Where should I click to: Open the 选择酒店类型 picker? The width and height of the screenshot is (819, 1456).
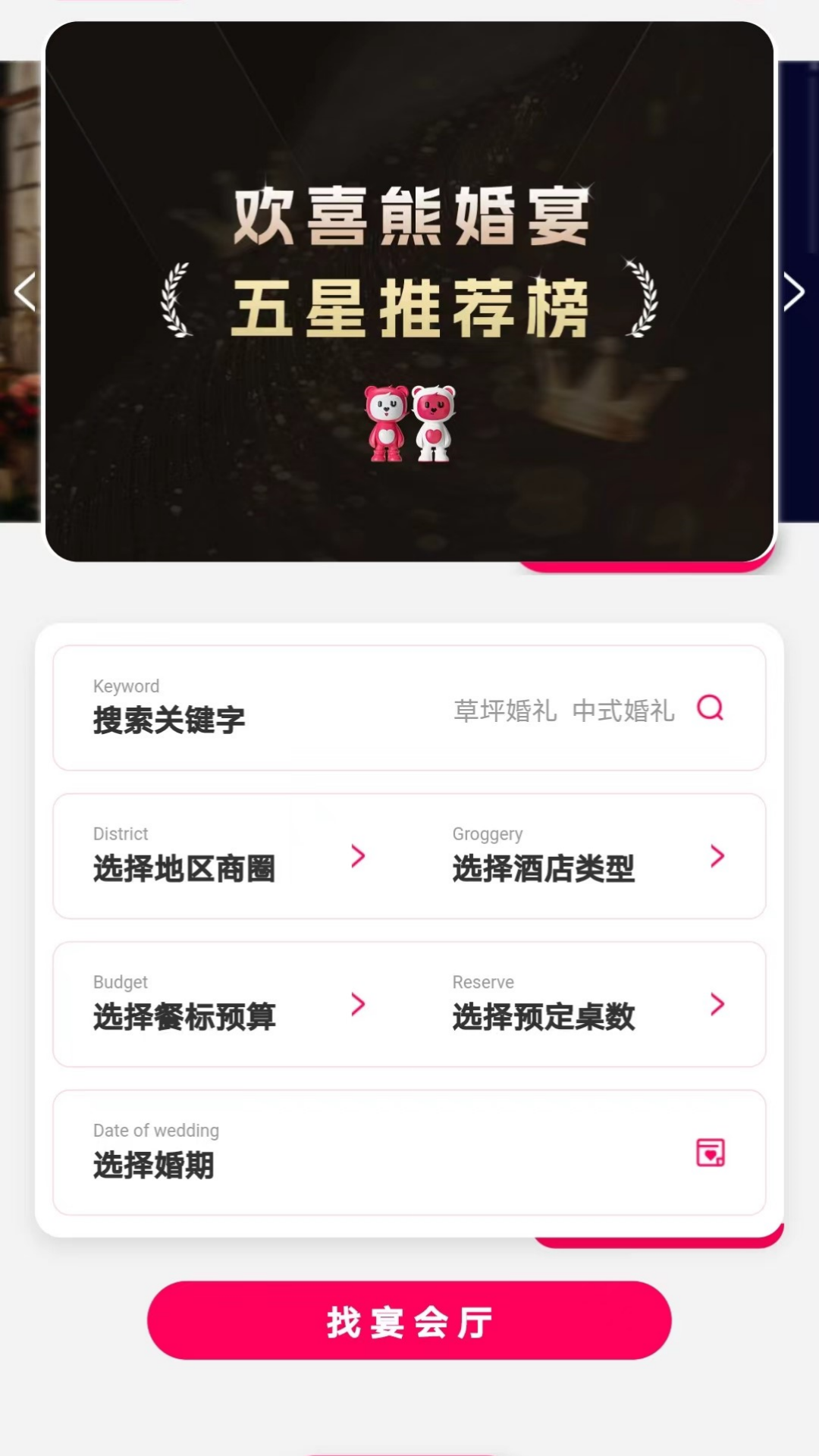tap(589, 856)
